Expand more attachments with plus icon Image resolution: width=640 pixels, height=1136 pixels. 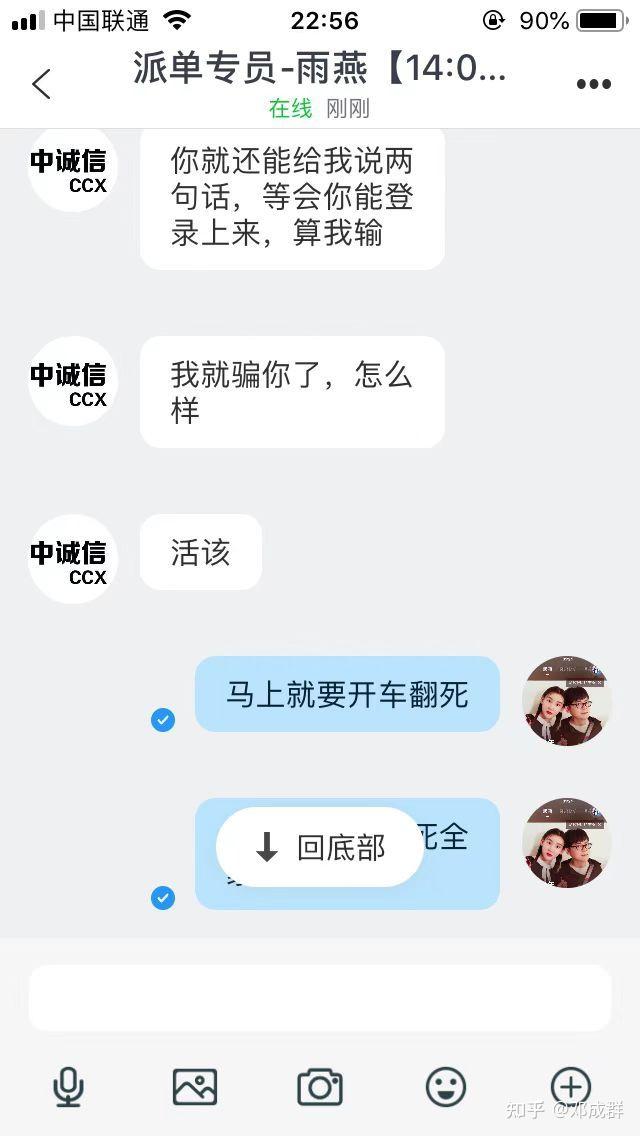[x=571, y=1087]
